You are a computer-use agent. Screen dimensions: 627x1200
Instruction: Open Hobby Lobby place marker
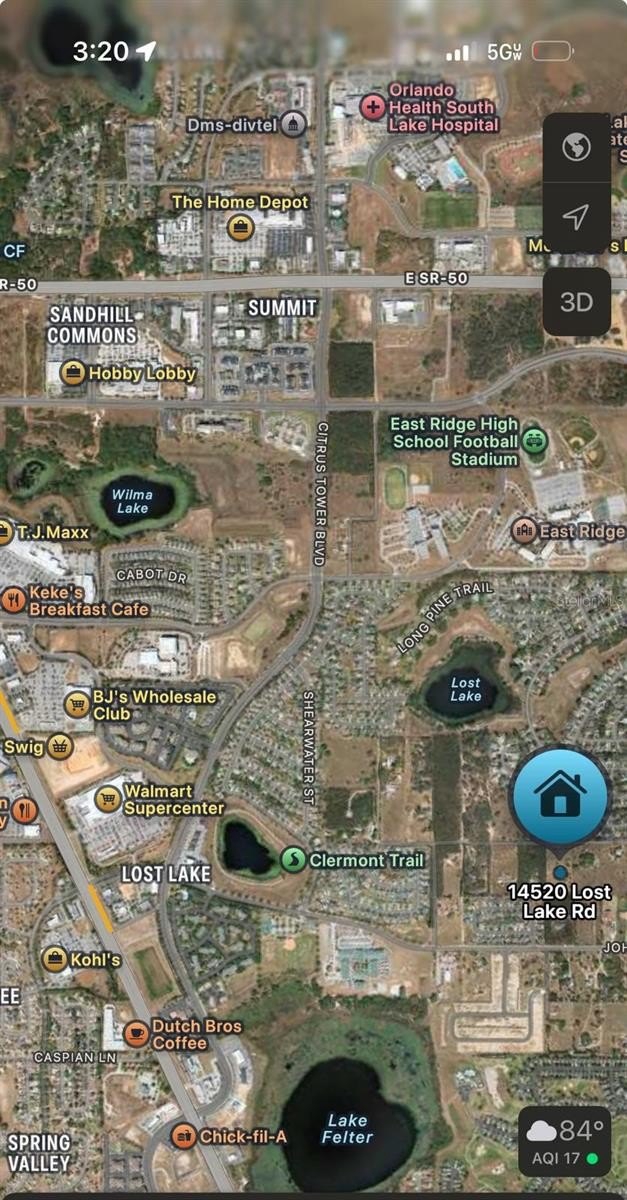click(x=73, y=373)
